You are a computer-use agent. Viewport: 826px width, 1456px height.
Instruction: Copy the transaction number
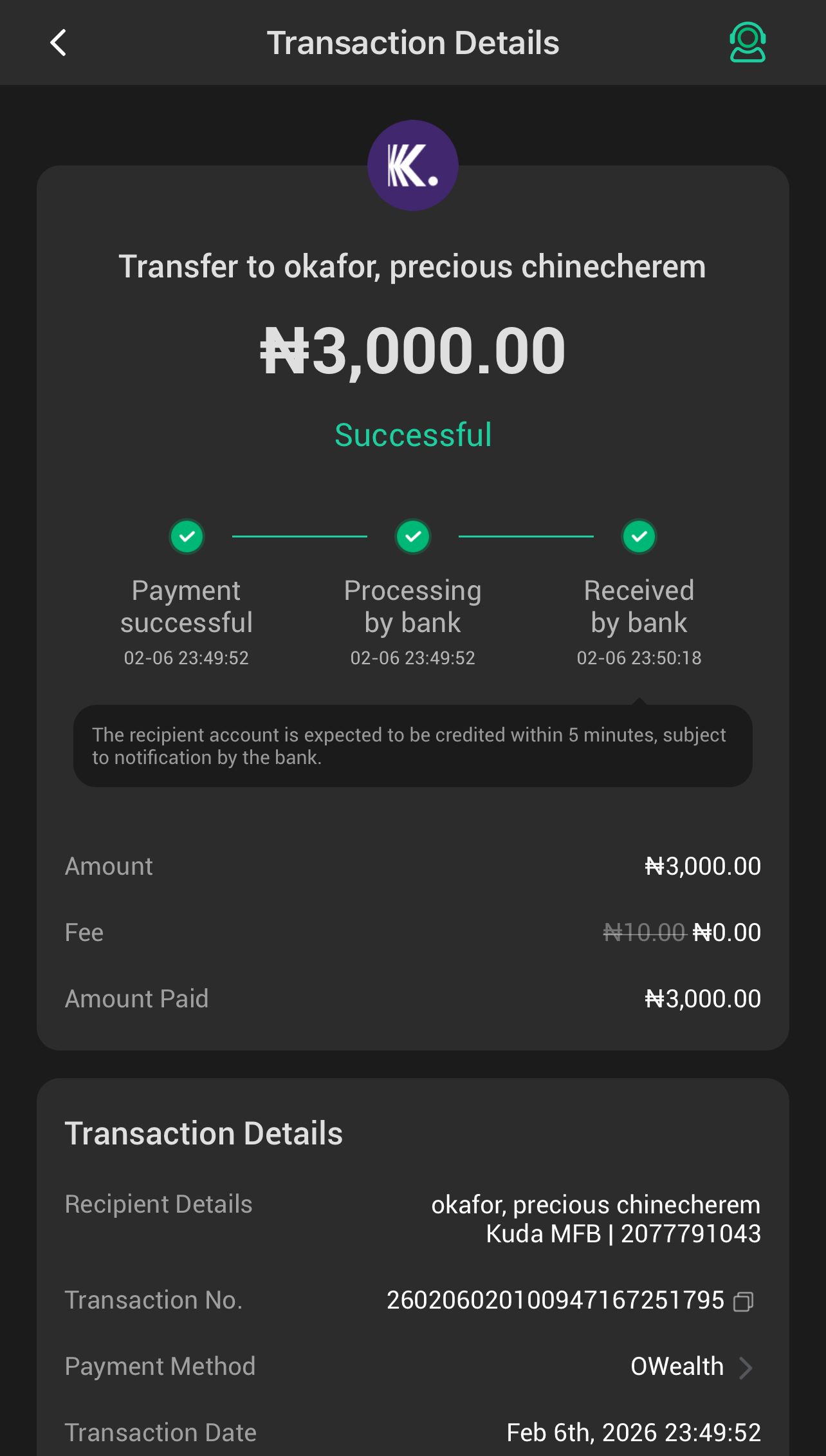click(743, 1302)
